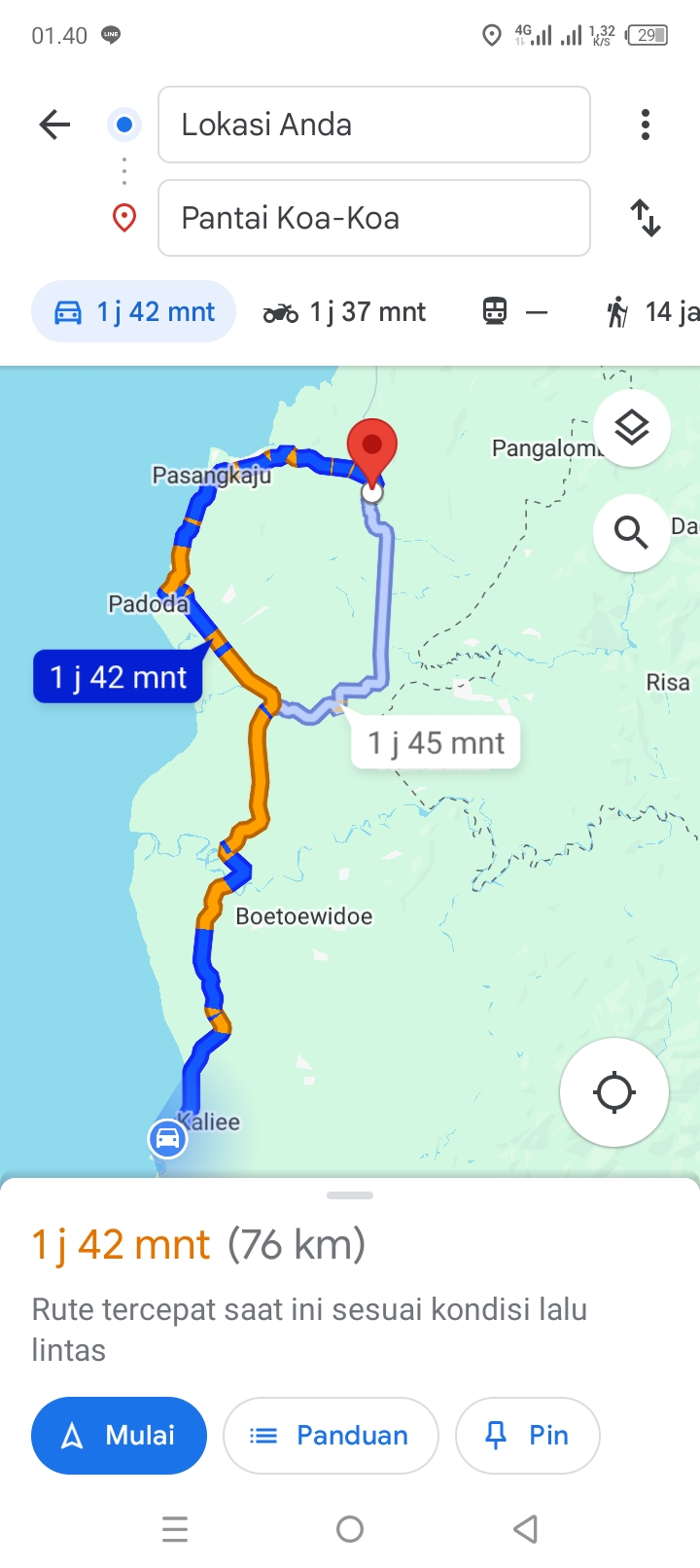Image resolution: width=700 pixels, height=1568 pixels.
Task: Switch to public transit mode
Action: tap(515, 311)
